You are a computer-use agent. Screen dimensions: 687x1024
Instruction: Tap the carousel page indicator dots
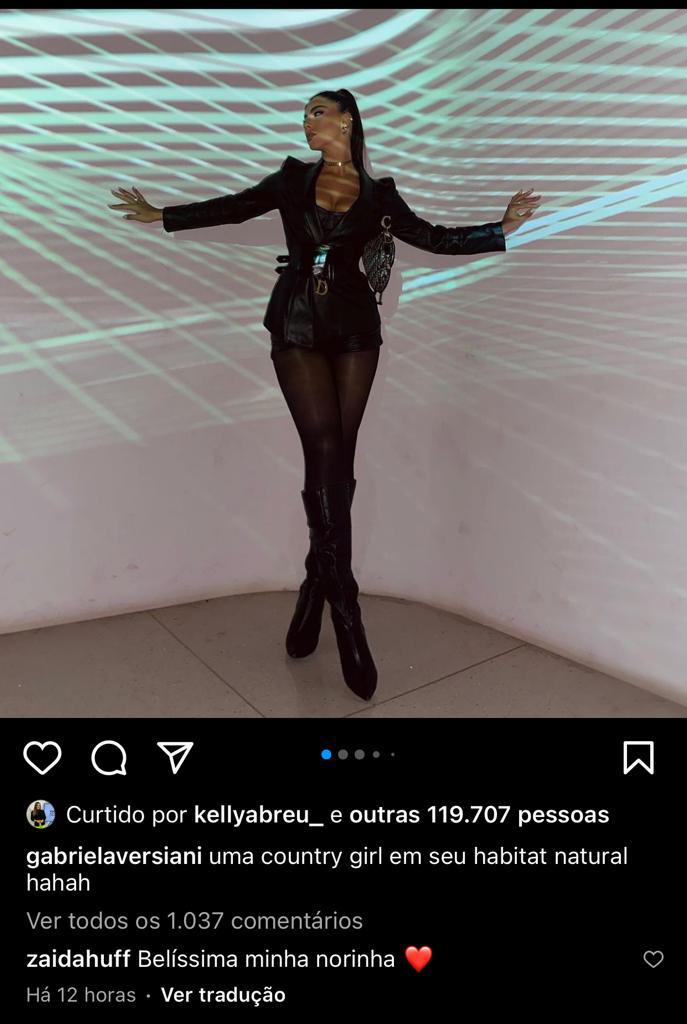tap(357, 754)
